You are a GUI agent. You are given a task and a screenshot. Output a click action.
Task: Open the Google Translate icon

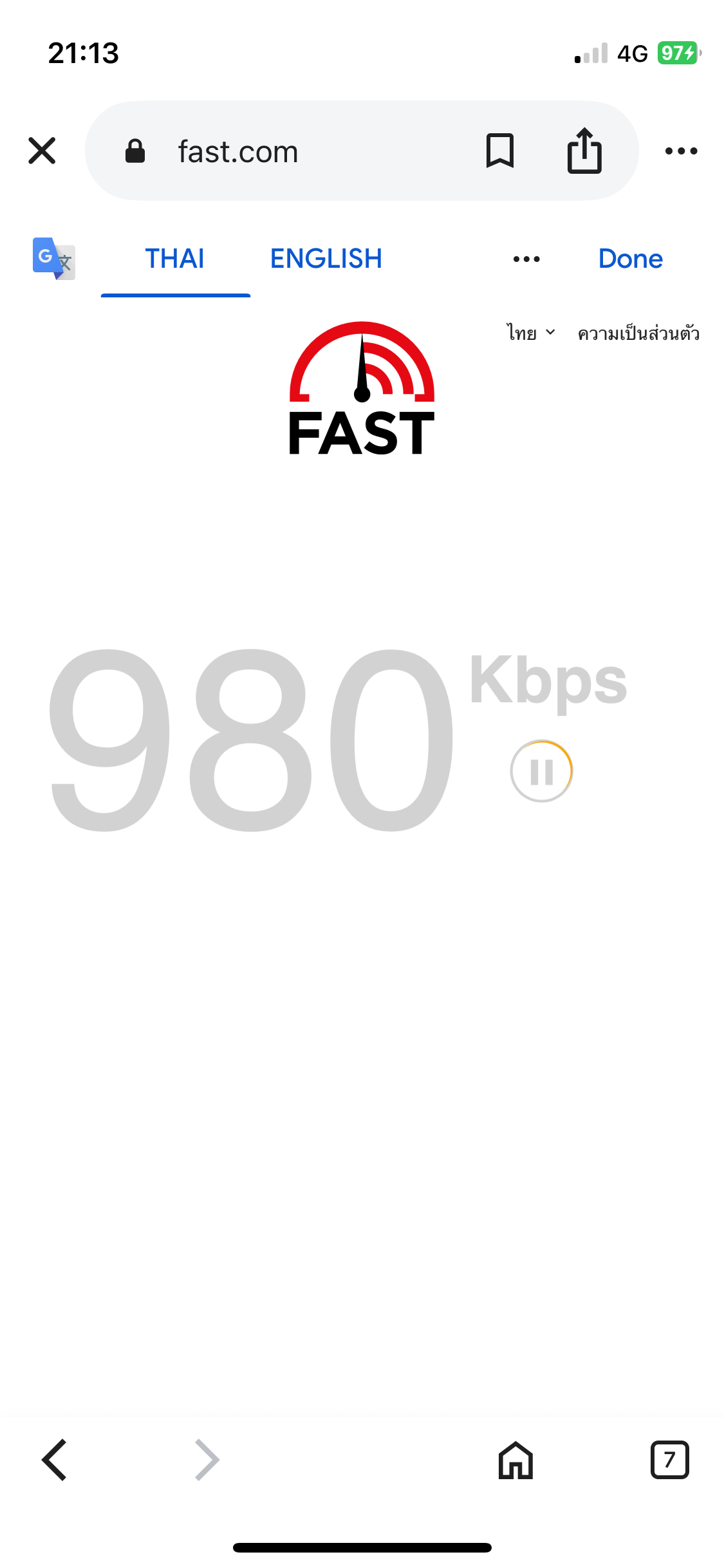(54, 259)
